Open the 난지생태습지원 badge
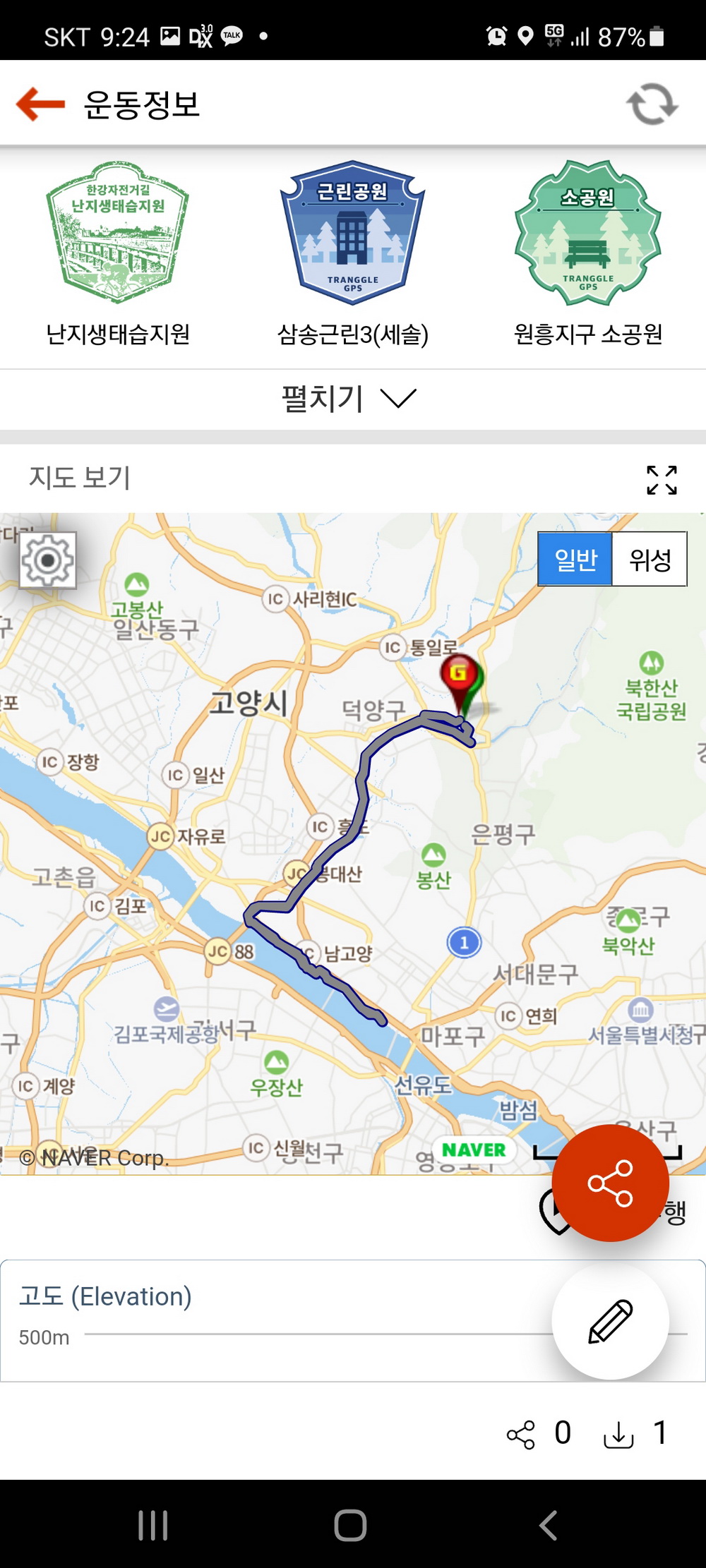The height and width of the screenshot is (1568, 706). pyautogui.click(x=117, y=234)
